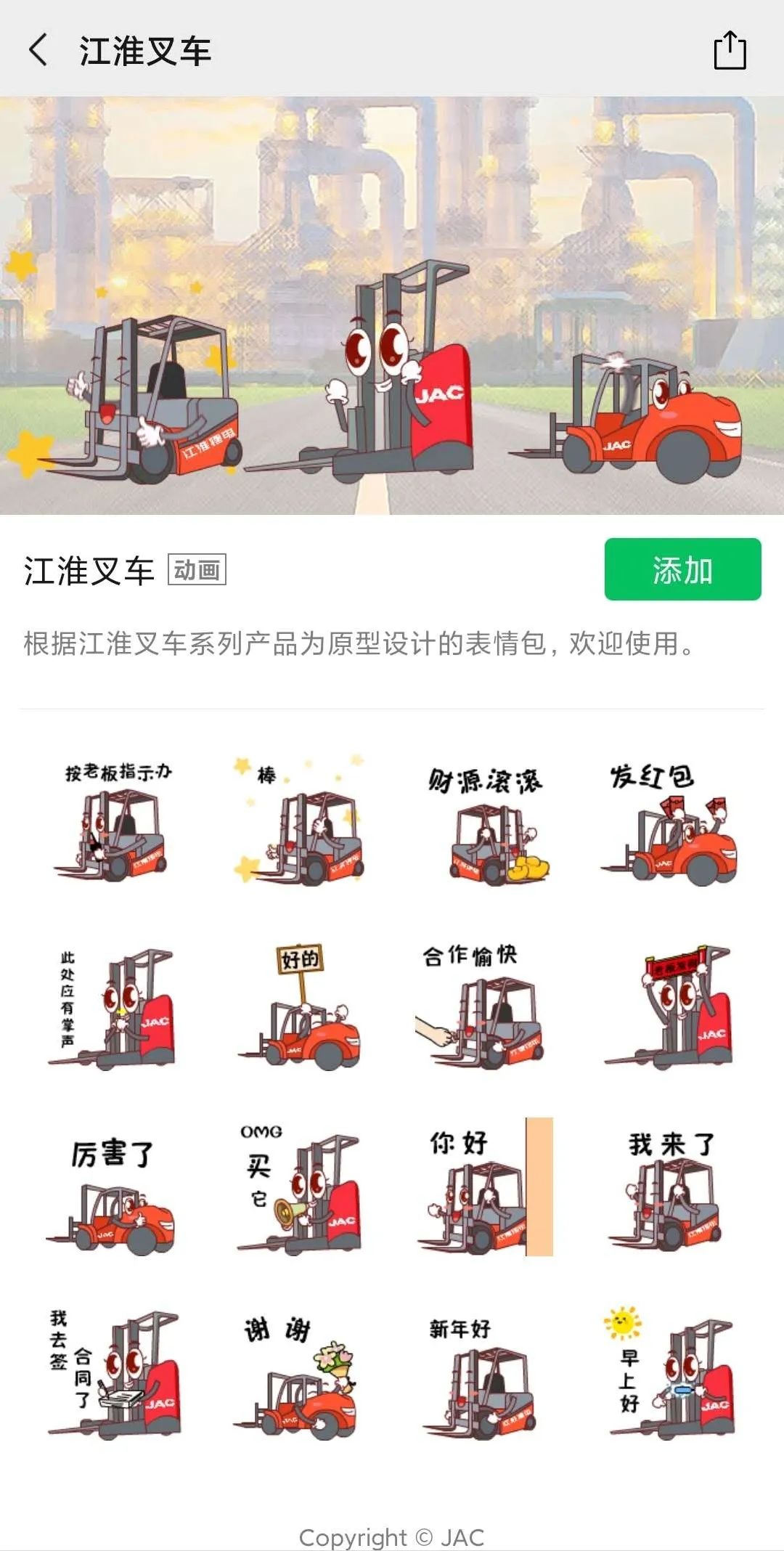The width and height of the screenshot is (784, 1551).
Task: Preview the 我去签合同了 sticker
Action: point(115,1375)
